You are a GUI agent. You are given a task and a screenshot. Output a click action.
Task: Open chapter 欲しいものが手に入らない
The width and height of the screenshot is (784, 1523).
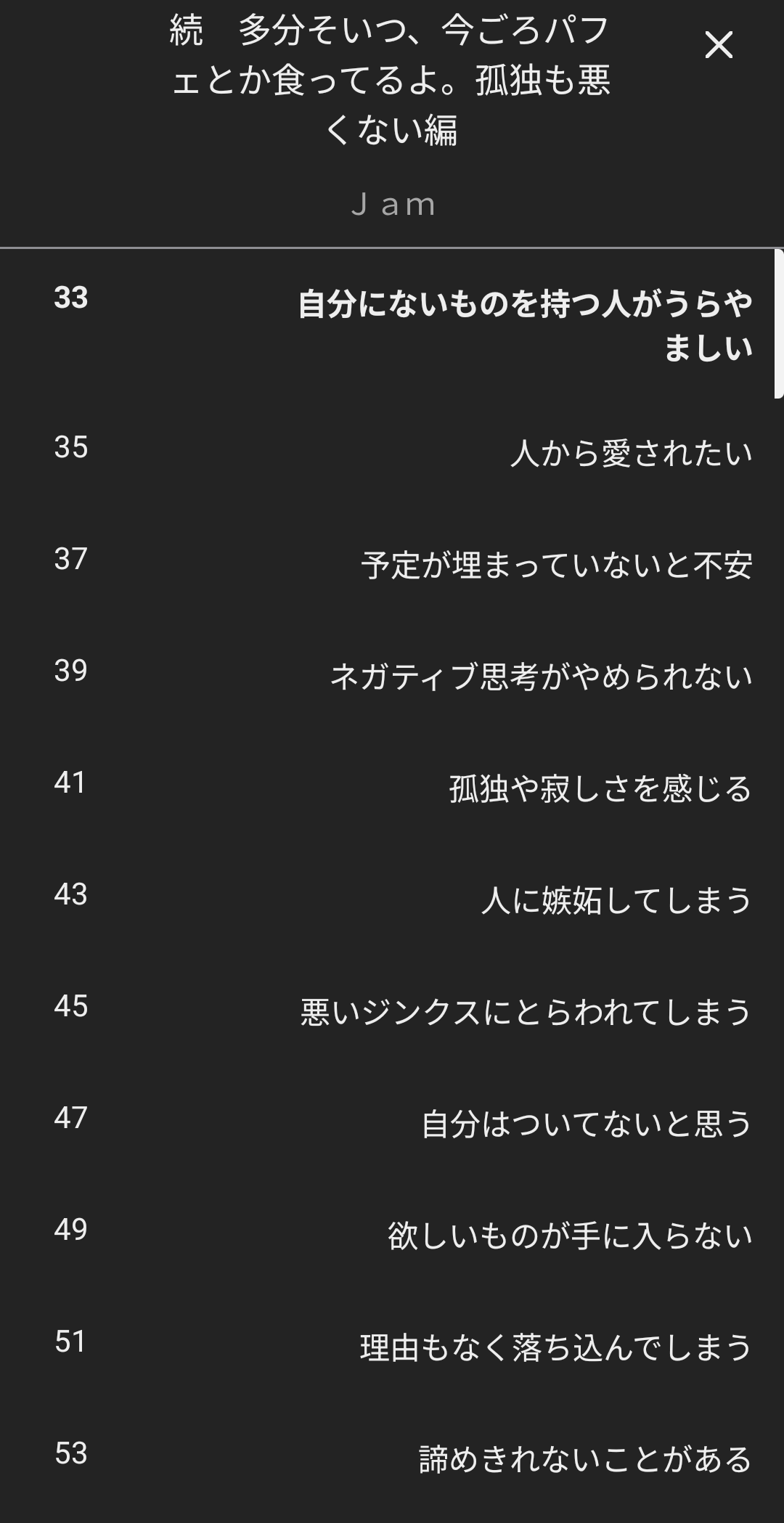tap(569, 1236)
